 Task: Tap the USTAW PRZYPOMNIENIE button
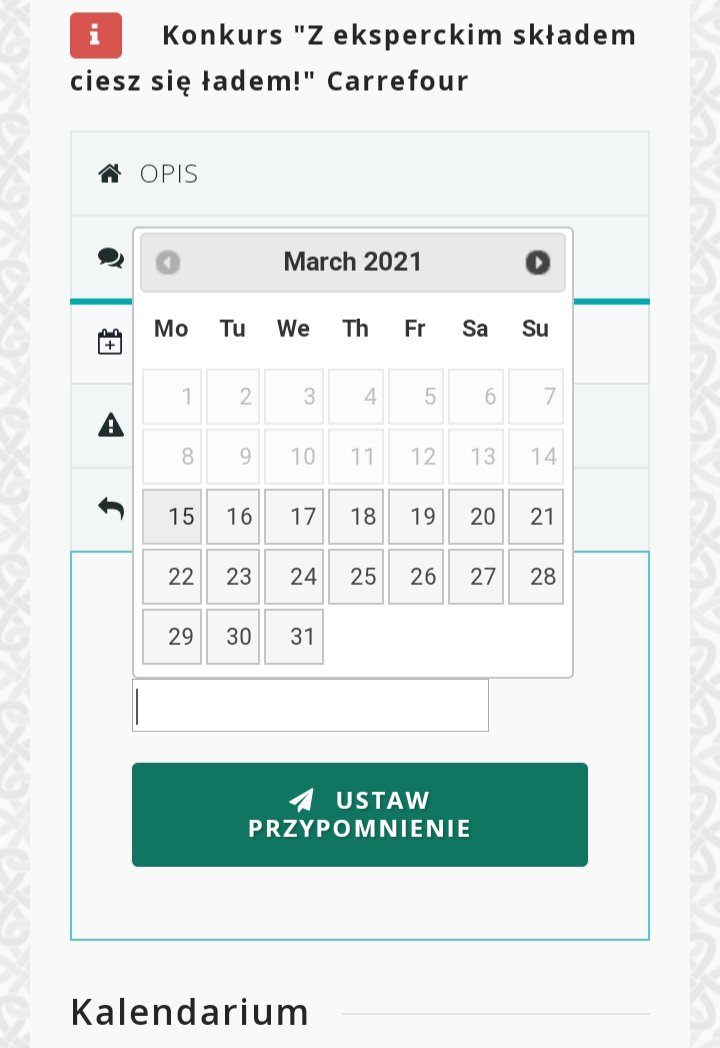[360, 815]
